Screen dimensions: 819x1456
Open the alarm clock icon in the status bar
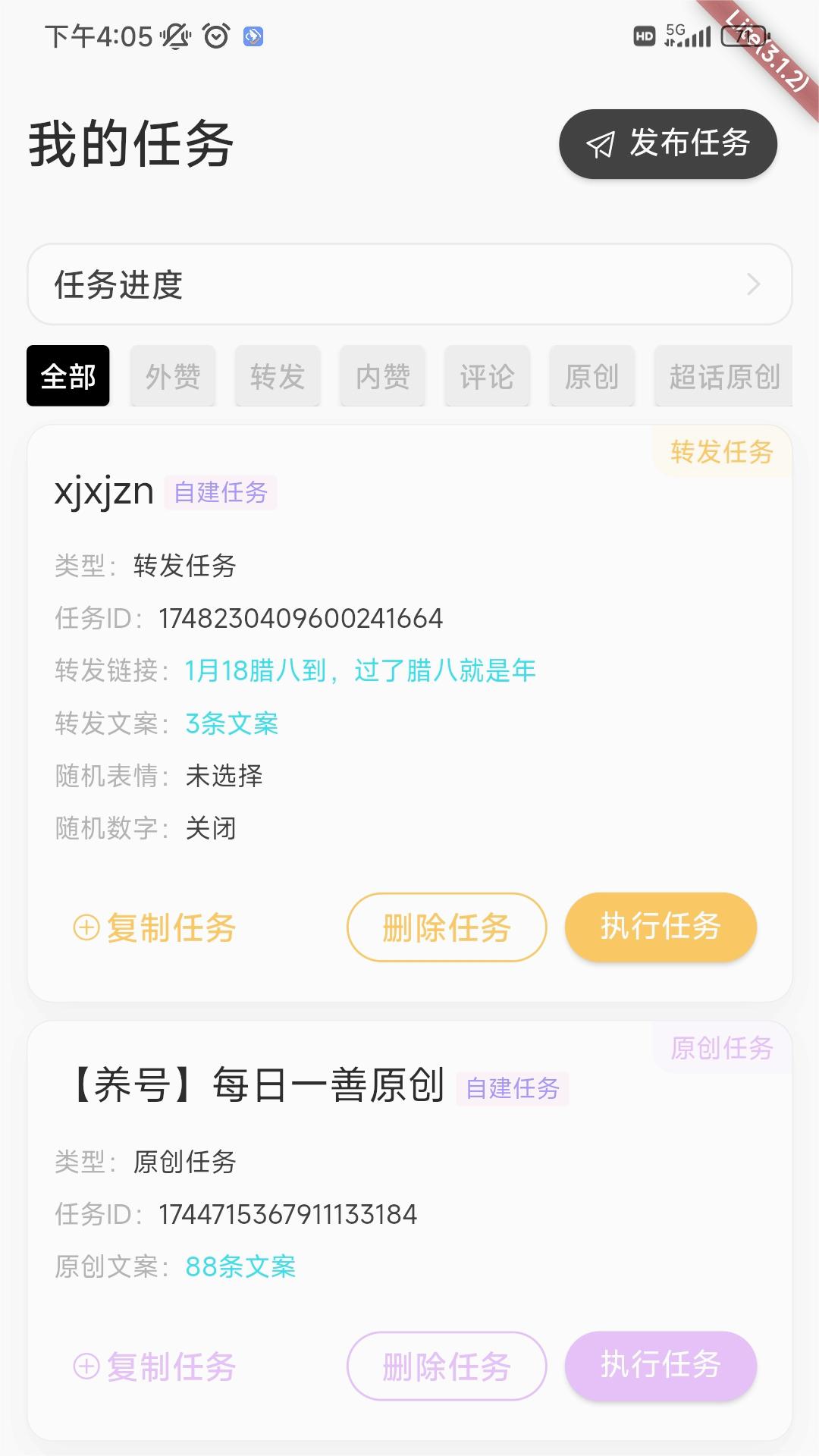[x=215, y=36]
